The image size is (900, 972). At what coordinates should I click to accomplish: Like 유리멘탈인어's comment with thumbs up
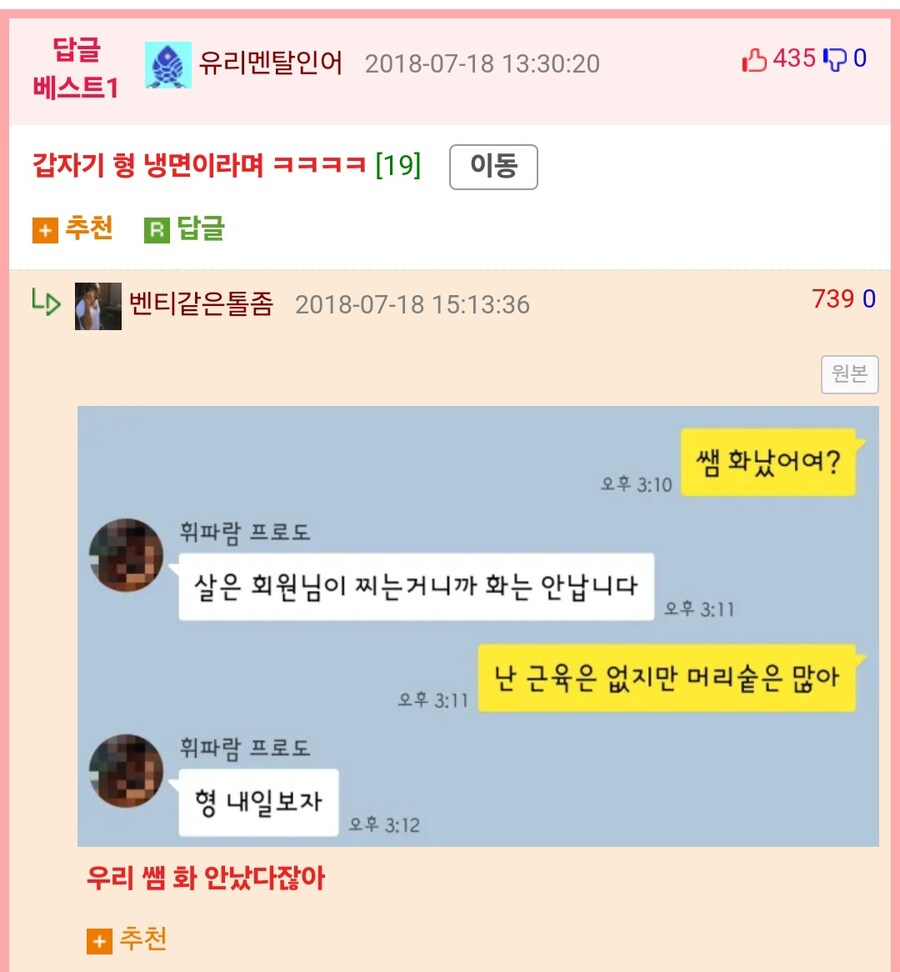click(755, 60)
